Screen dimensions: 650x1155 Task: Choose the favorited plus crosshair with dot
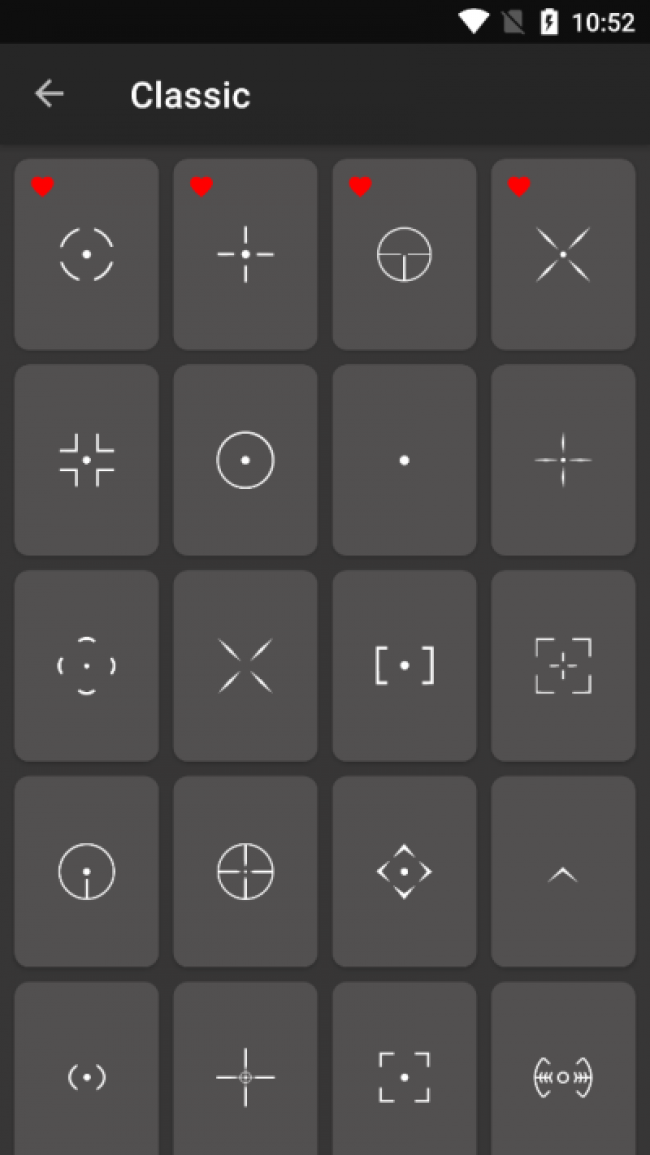245,254
